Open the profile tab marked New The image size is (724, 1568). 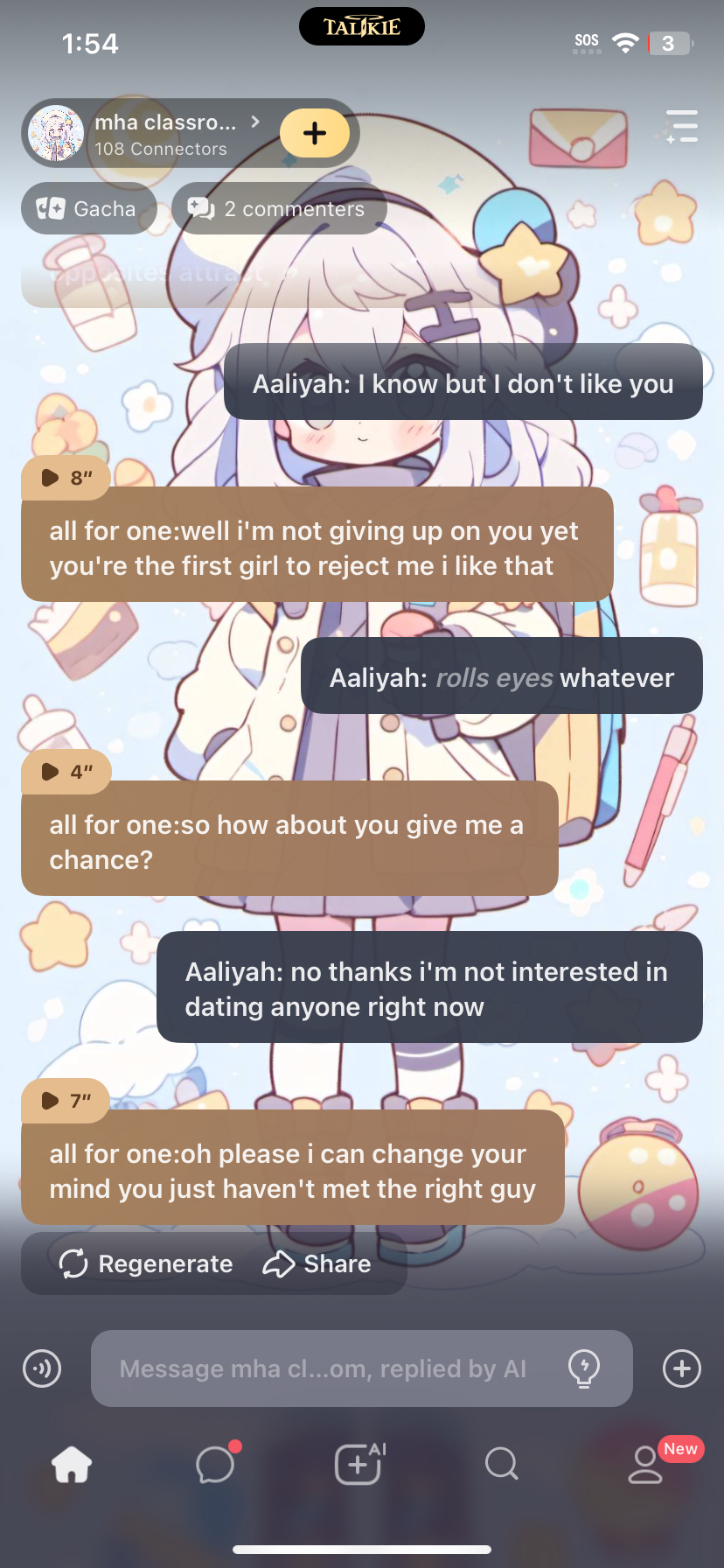coord(645,1464)
